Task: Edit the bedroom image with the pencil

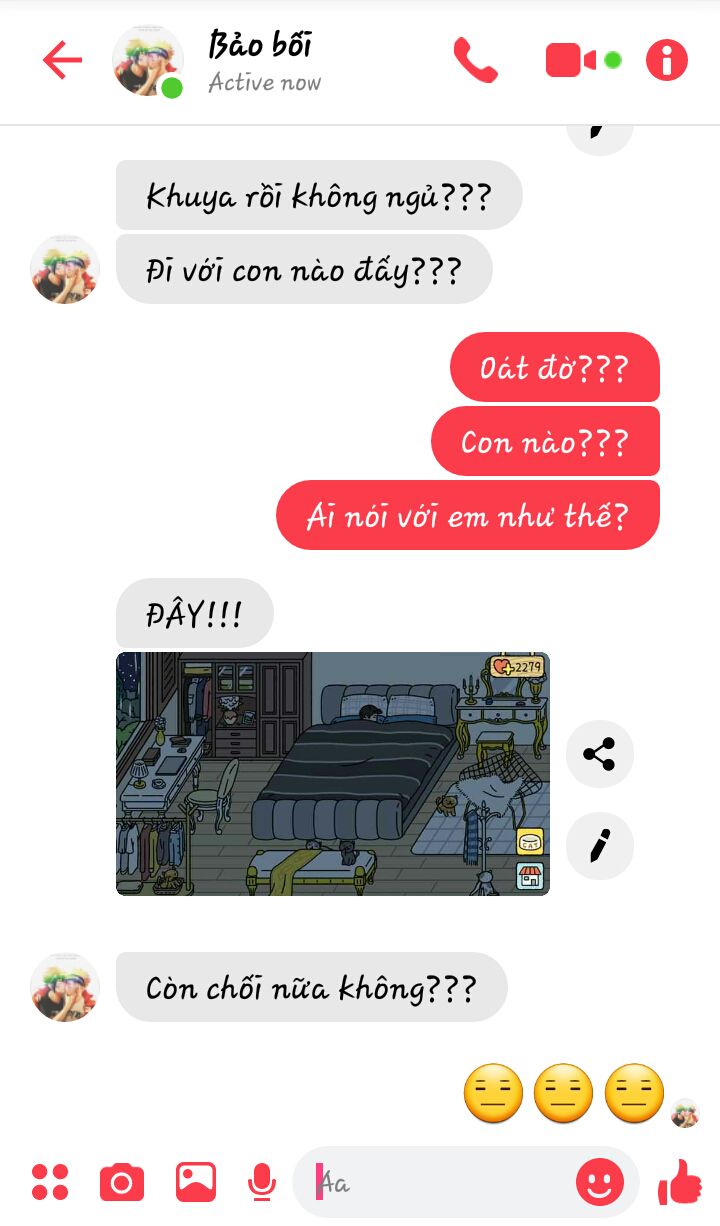Action: 599,846
